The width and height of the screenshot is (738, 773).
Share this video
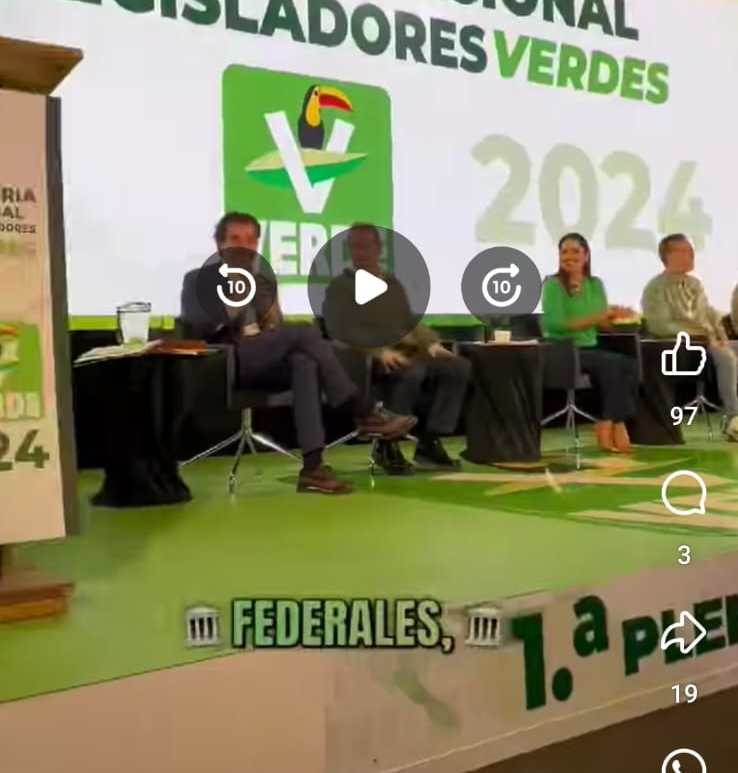[684, 634]
